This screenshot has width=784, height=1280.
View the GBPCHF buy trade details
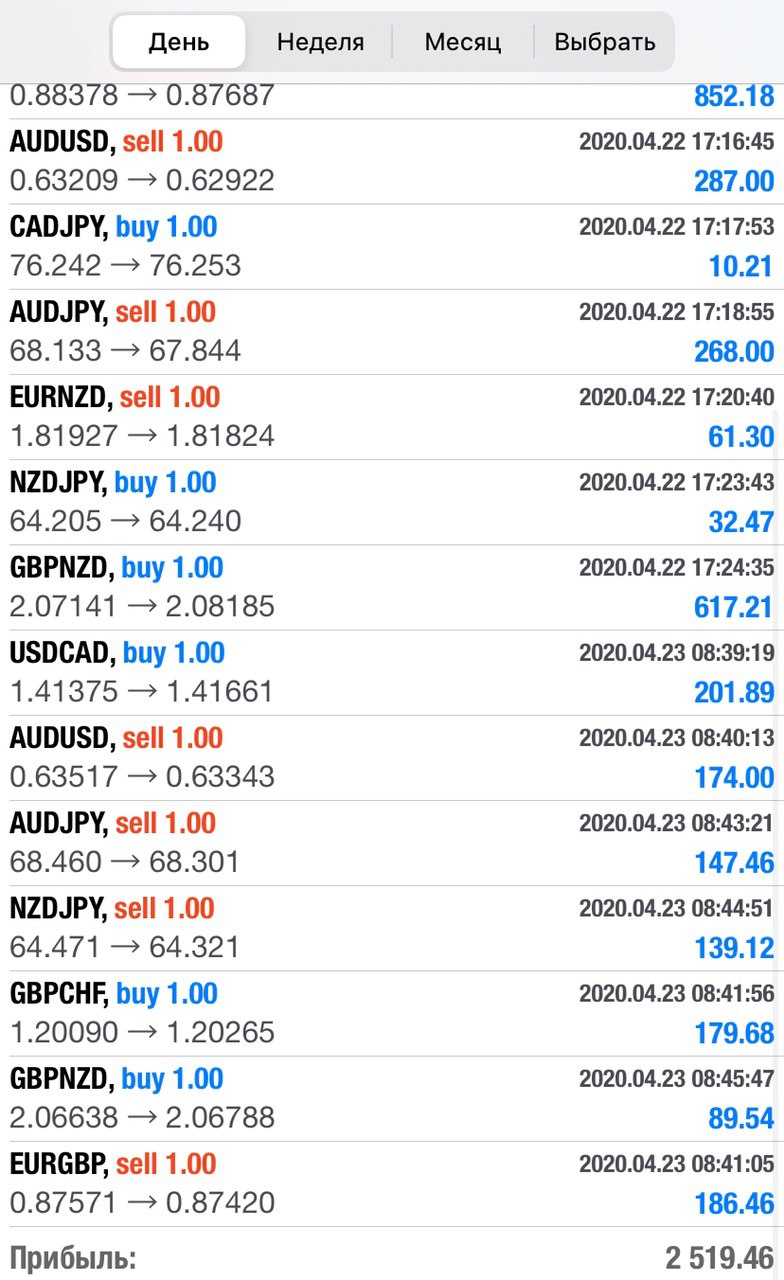(x=392, y=1013)
